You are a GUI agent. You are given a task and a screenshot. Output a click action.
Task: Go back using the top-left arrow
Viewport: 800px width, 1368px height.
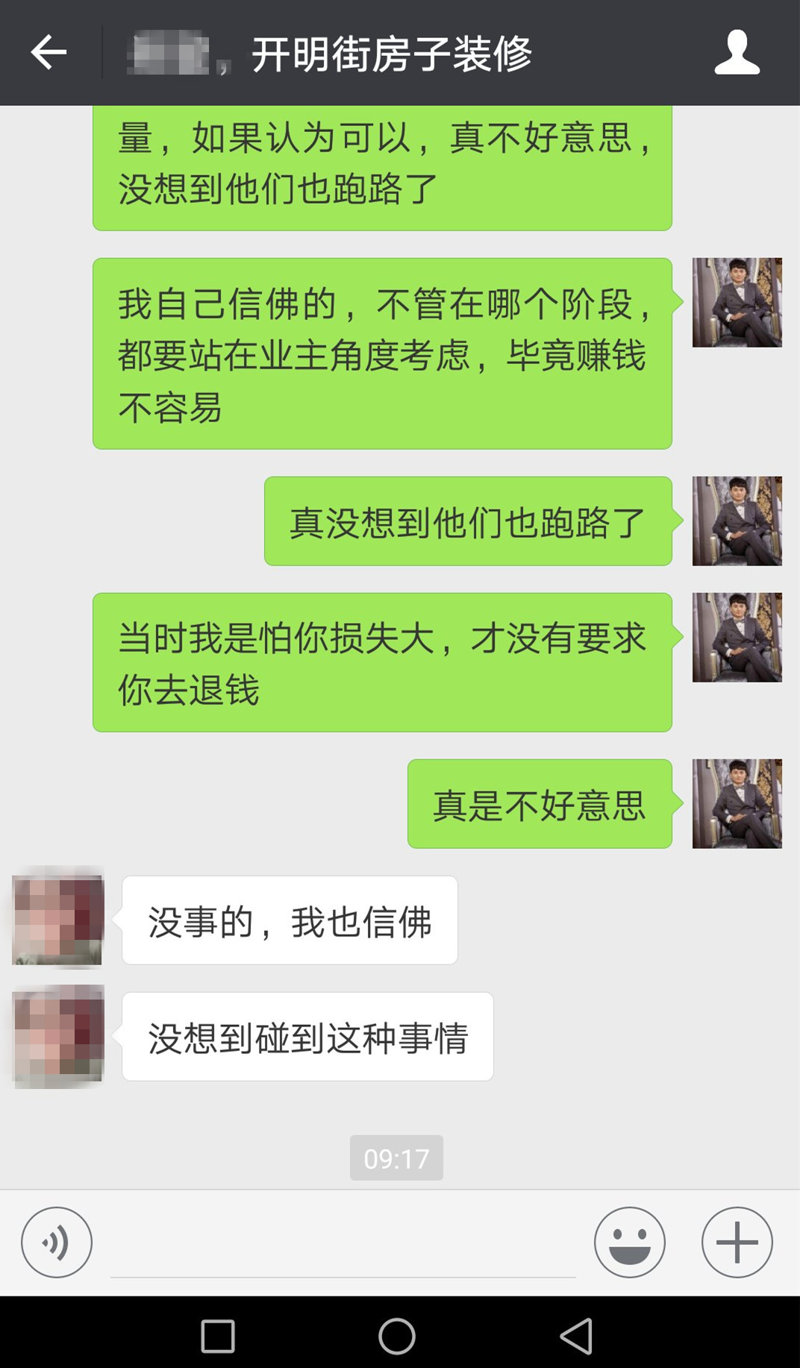coord(48,53)
